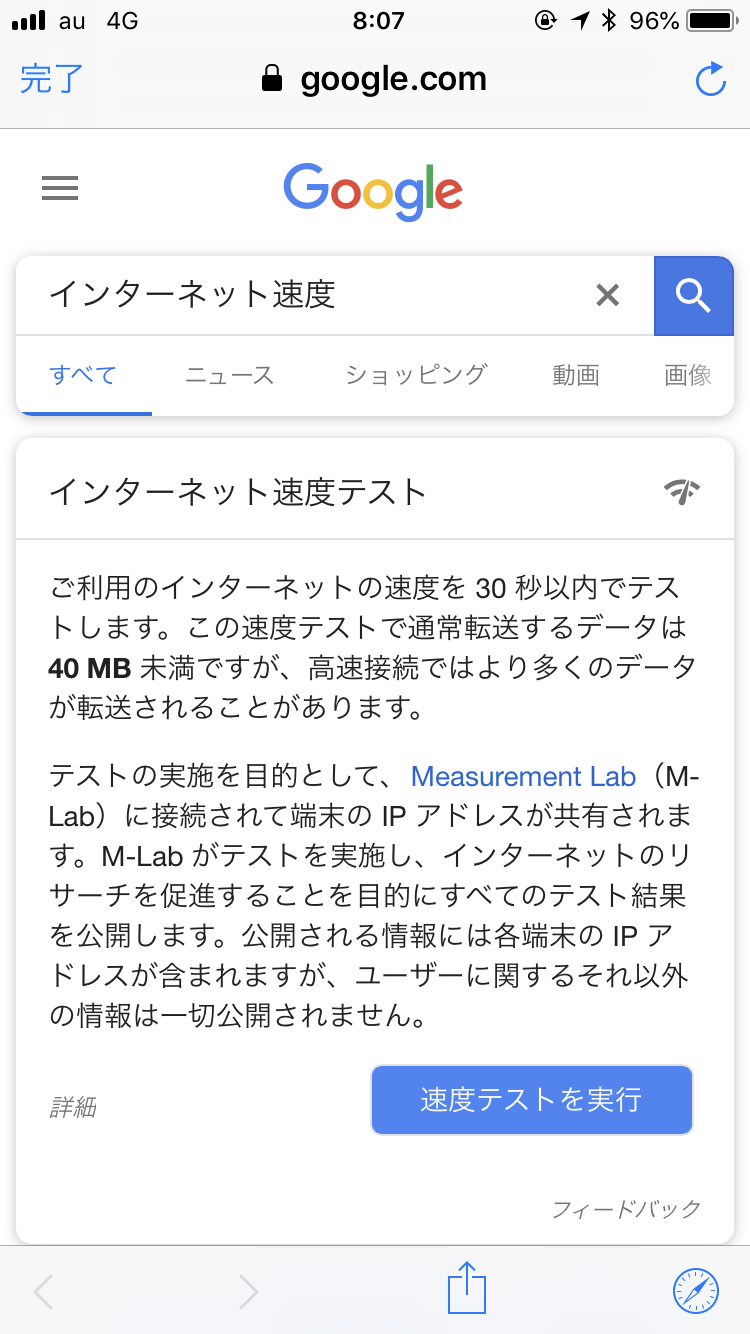Open this page in Safari
The height and width of the screenshot is (1334, 750).
tap(696, 1290)
